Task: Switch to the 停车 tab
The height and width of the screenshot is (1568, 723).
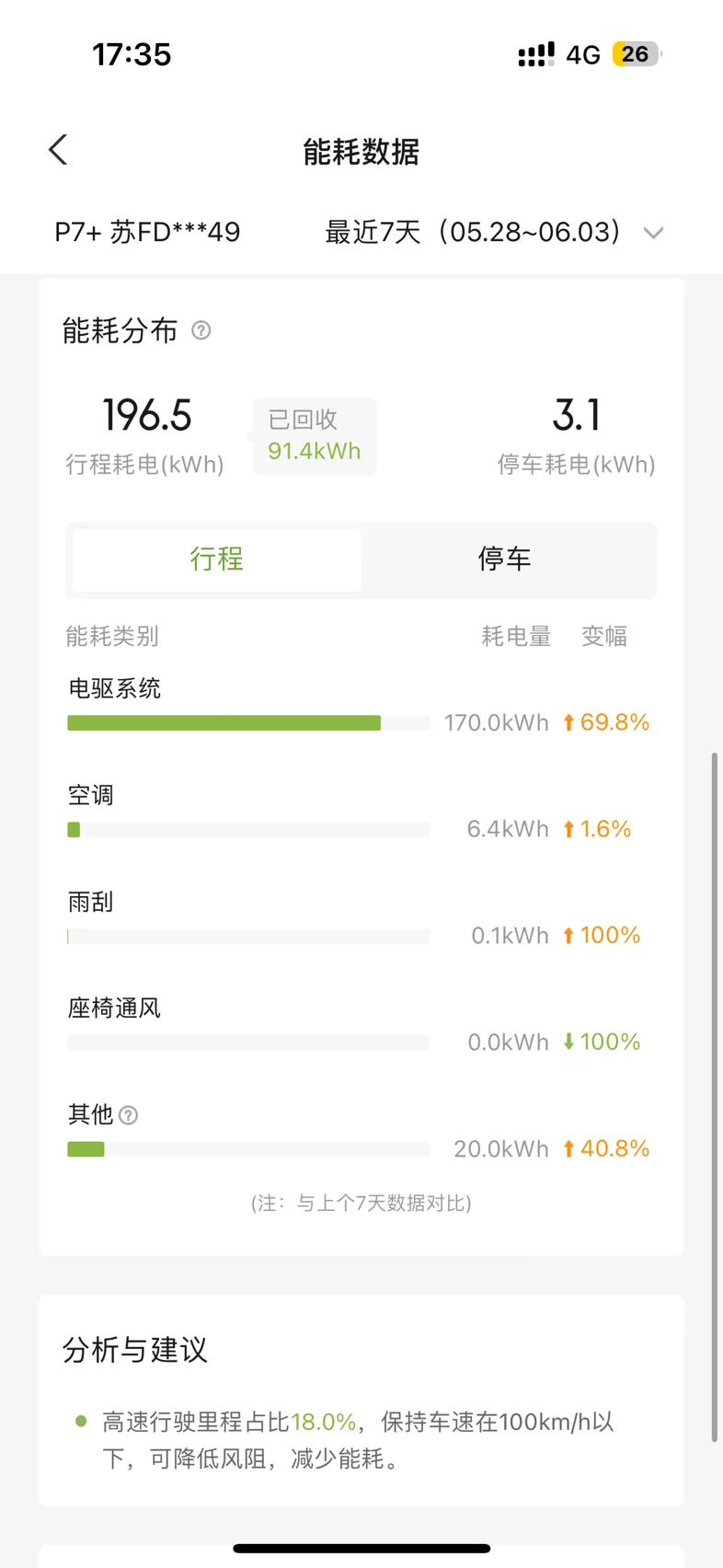Action: click(x=505, y=559)
